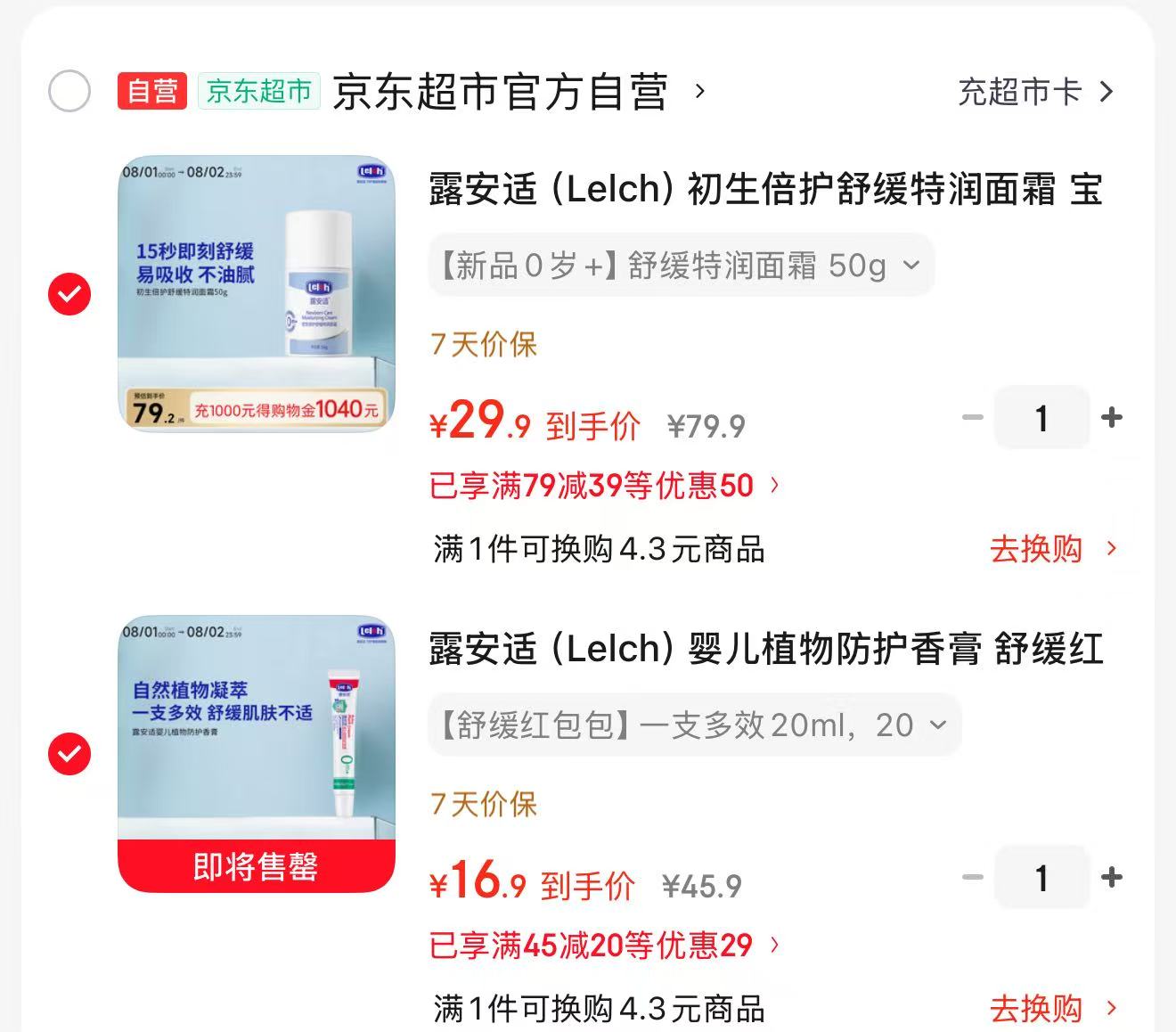1176x1032 pixels.
Task: Change variant of 舒缓红包包 20ml
Action: pos(695,725)
